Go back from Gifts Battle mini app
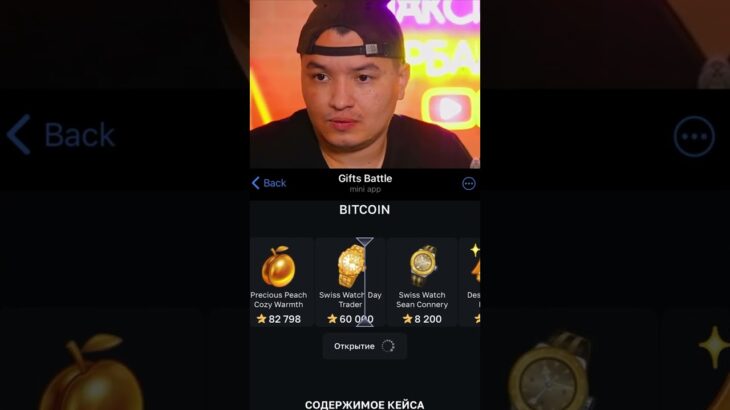 pos(268,183)
